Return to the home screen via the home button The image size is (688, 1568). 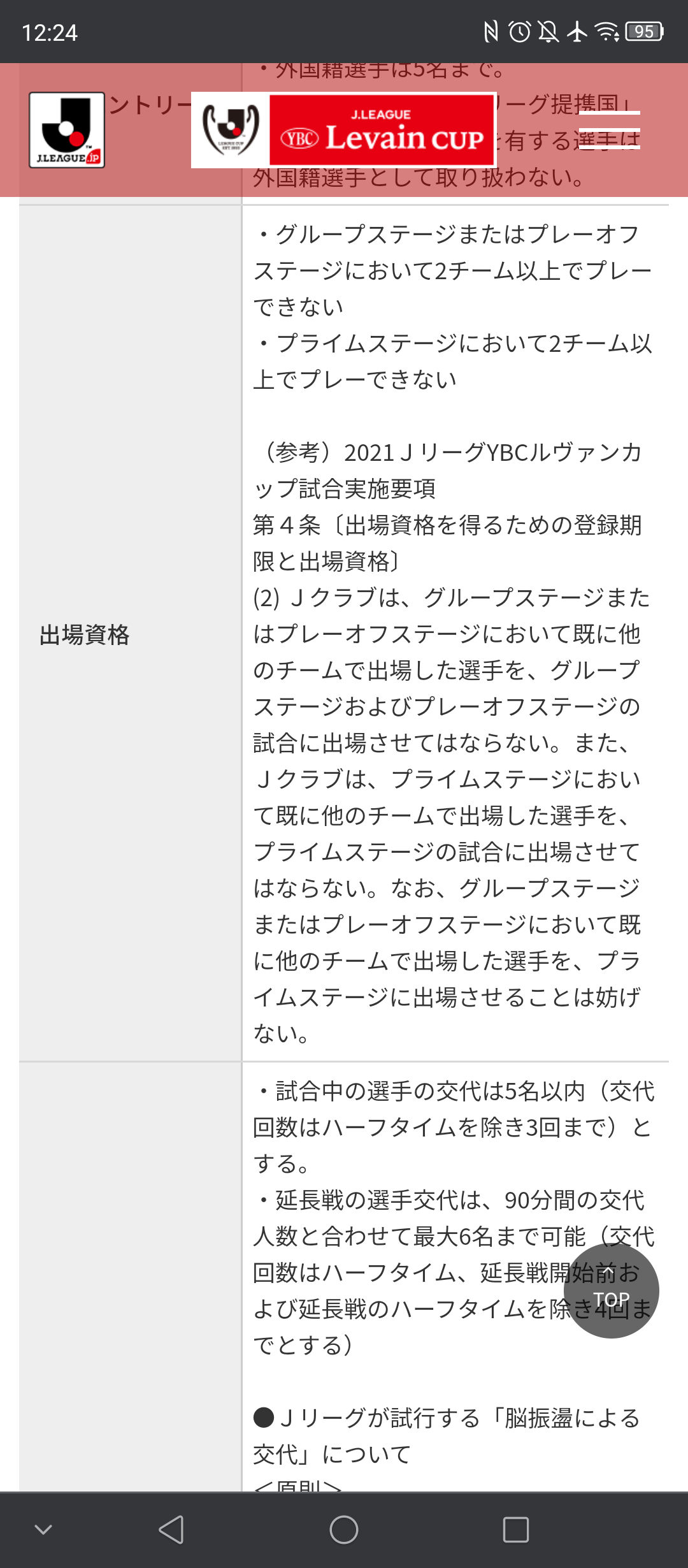click(344, 1529)
